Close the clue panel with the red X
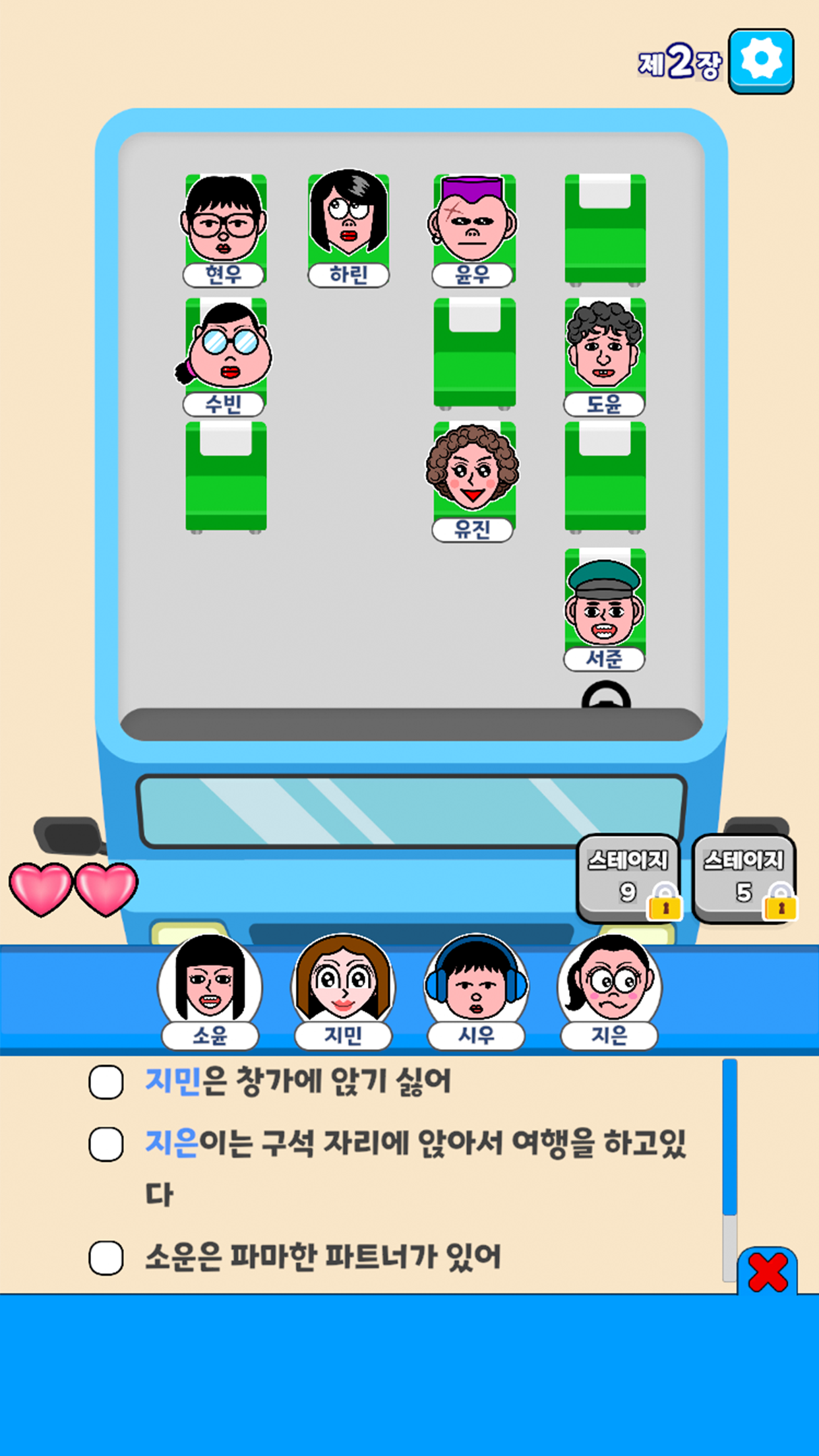Image resolution: width=819 pixels, height=1456 pixels. coord(768,1271)
